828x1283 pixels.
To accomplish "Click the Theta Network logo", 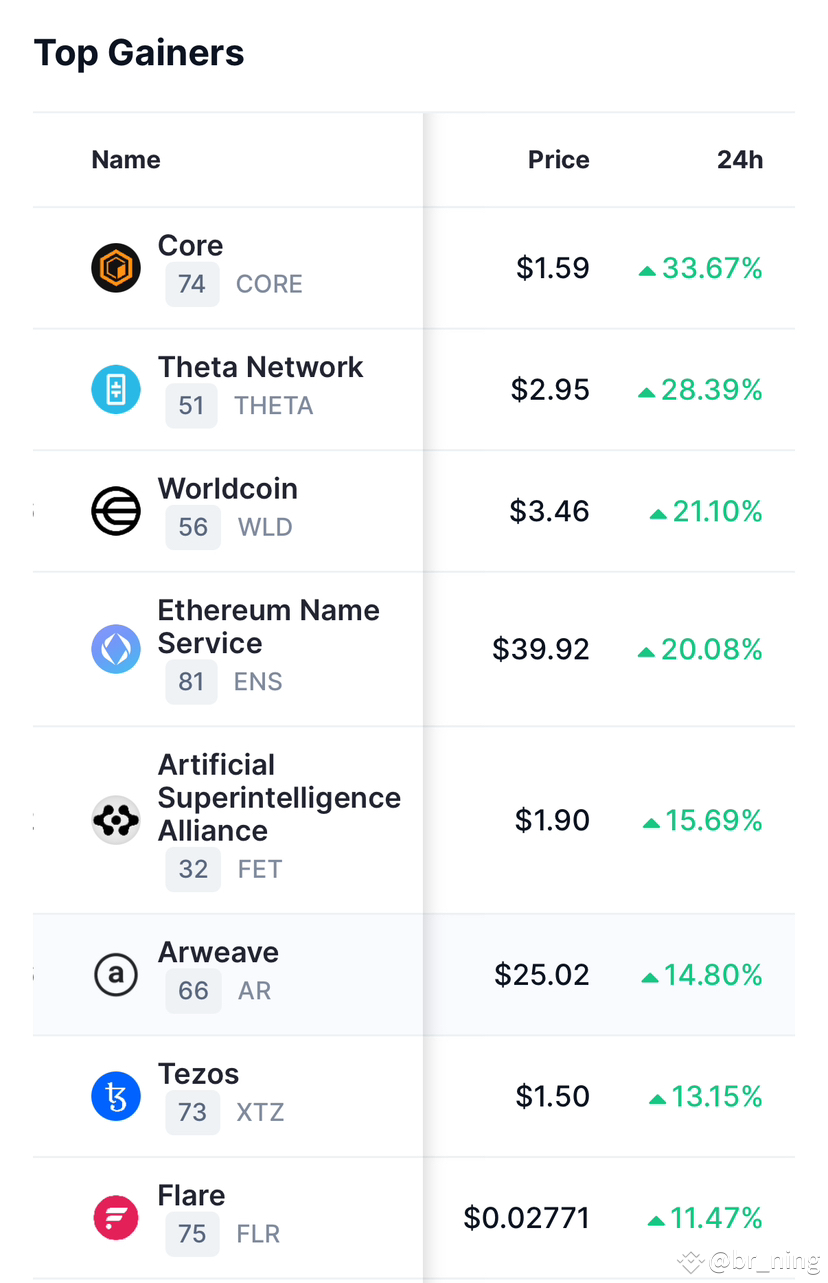I will coord(116,389).
